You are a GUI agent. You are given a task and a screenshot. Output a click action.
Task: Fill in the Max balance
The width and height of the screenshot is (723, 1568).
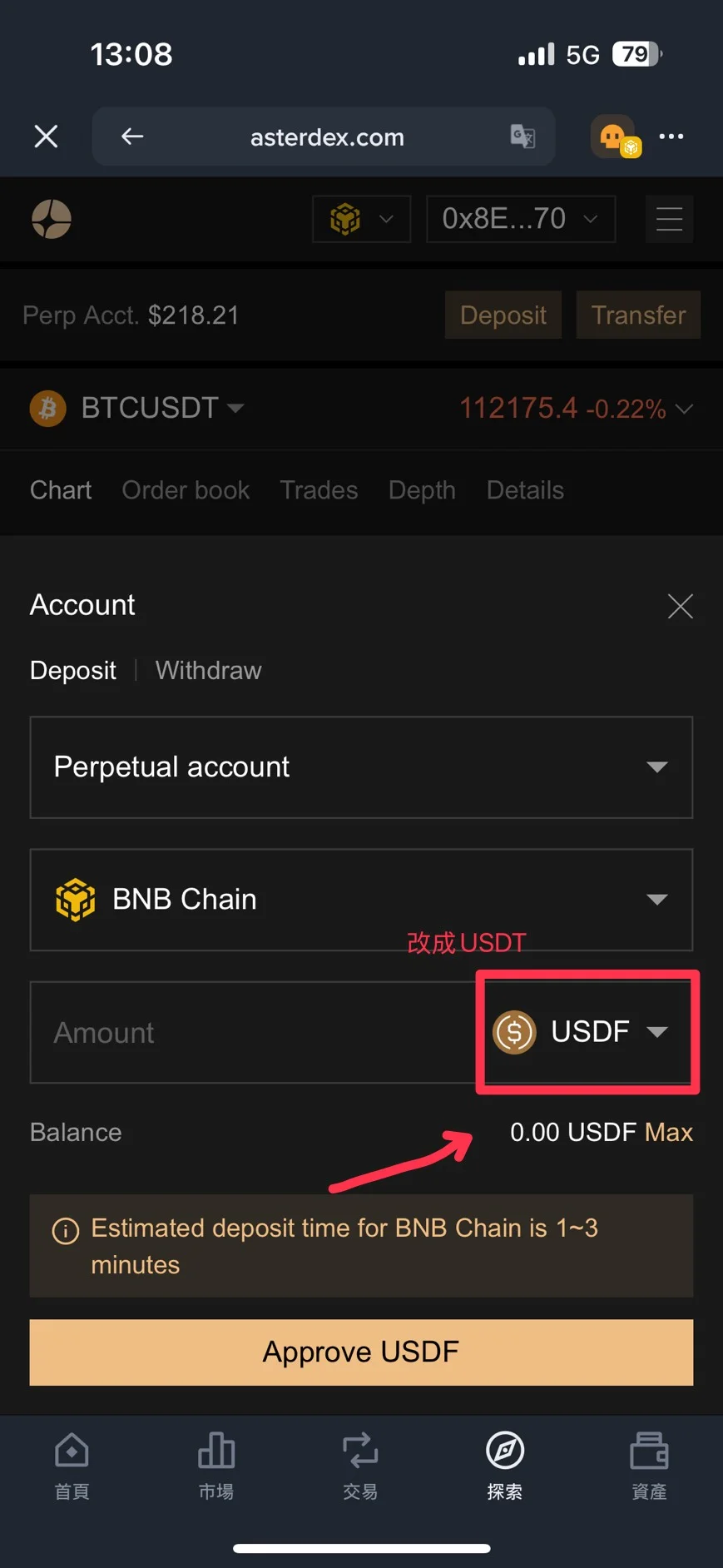point(669,1132)
